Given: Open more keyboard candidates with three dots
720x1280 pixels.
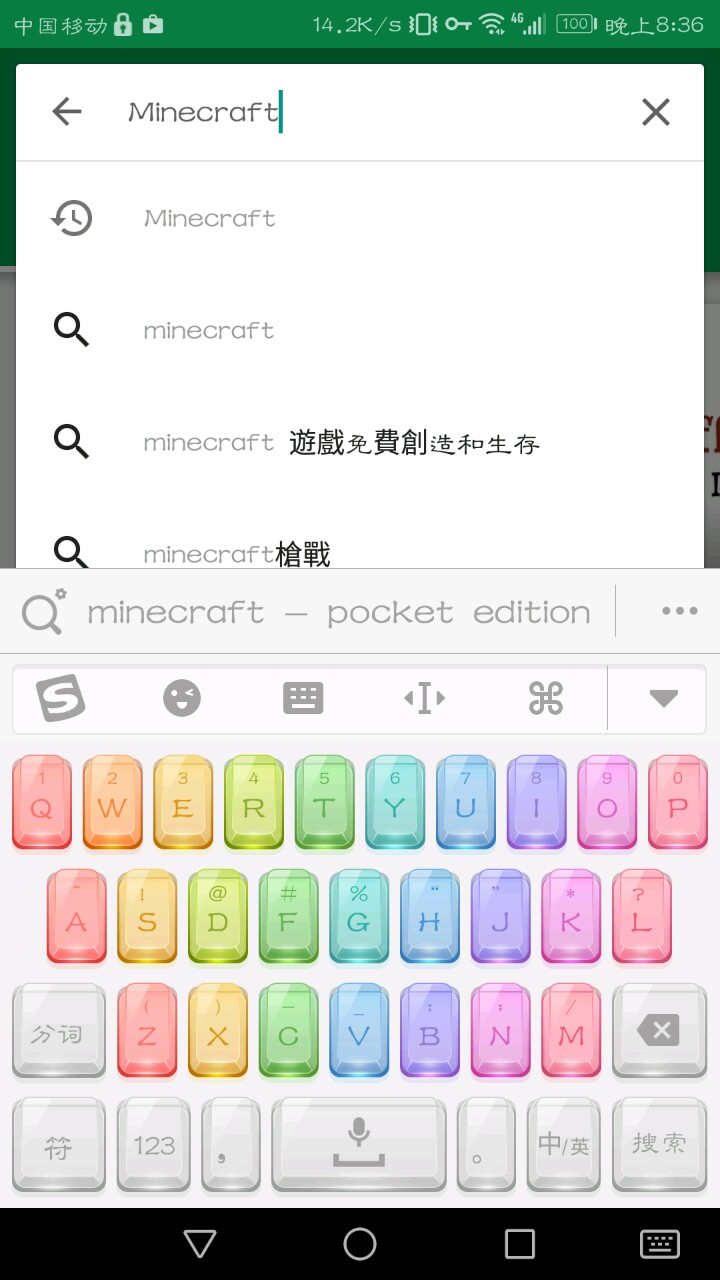Looking at the screenshot, I should pos(679,611).
